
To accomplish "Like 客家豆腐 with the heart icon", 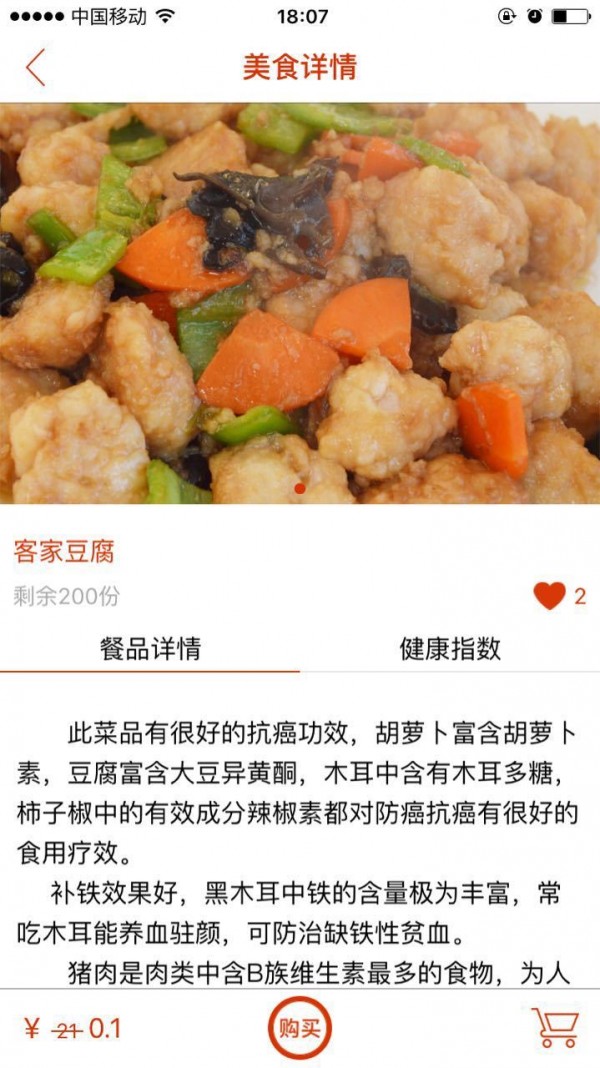I will tap(549, 597).
